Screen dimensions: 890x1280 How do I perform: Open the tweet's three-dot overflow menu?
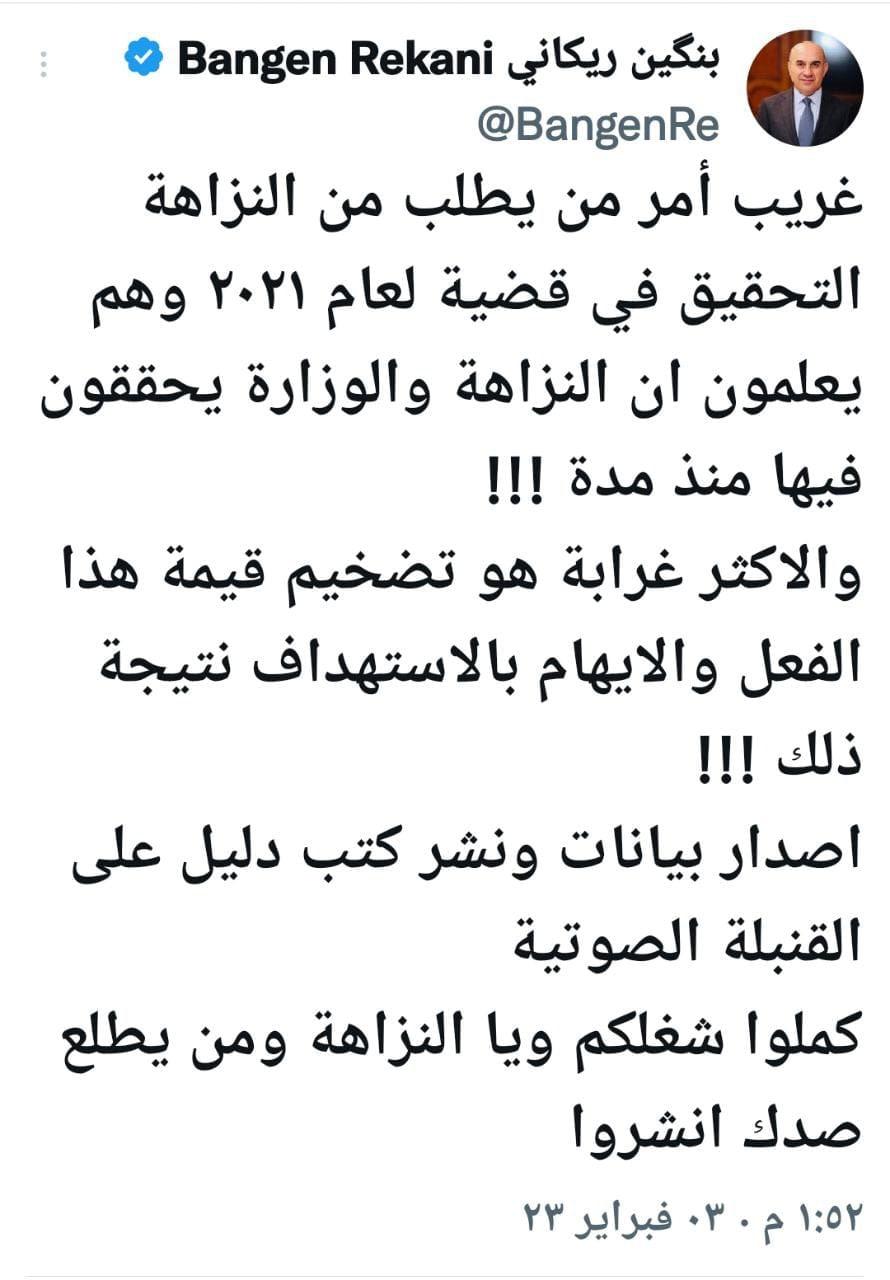(x=43, y=63)
